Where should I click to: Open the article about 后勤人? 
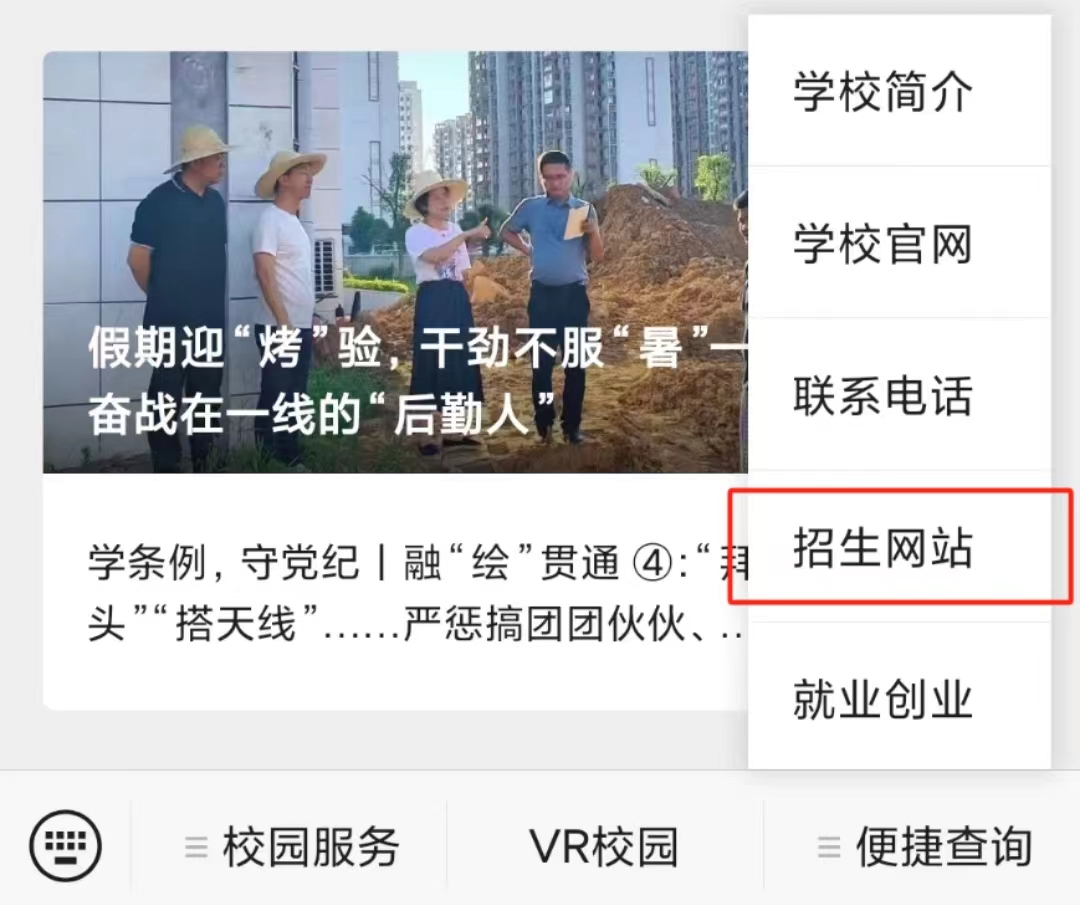pos(395,262)
